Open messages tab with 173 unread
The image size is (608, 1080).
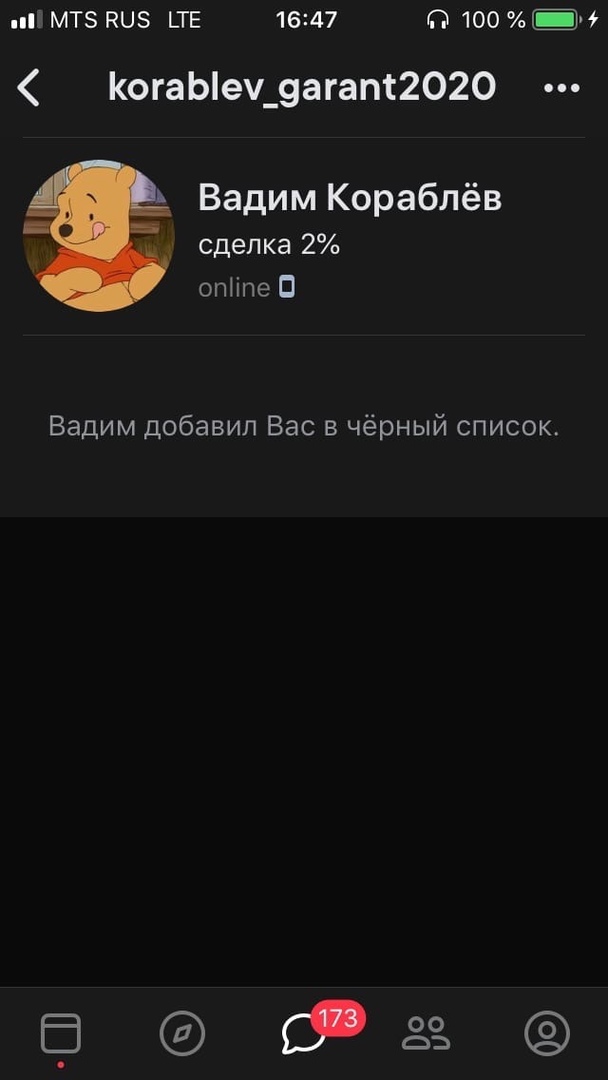304,1033
